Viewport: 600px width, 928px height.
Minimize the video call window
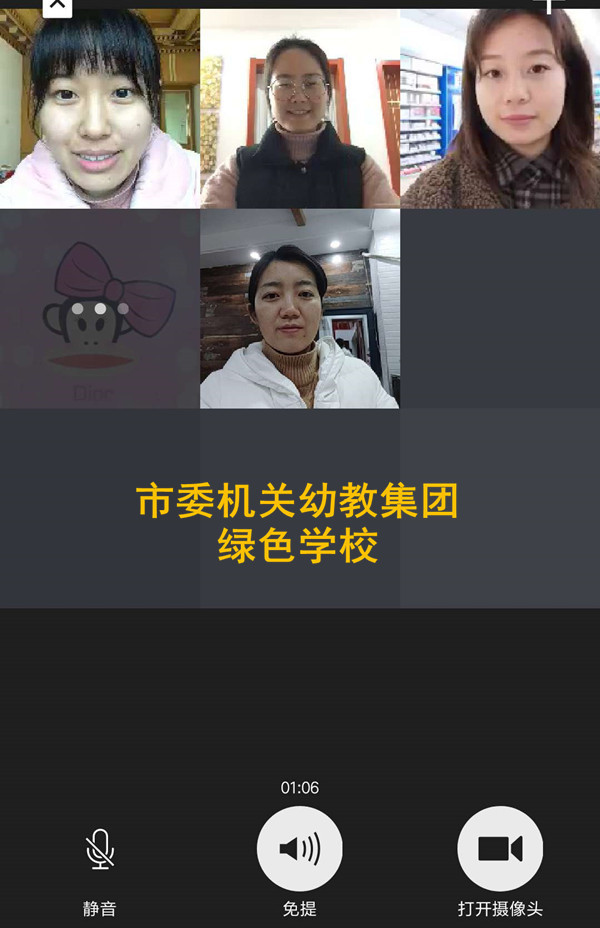click(x=57, y=6)
